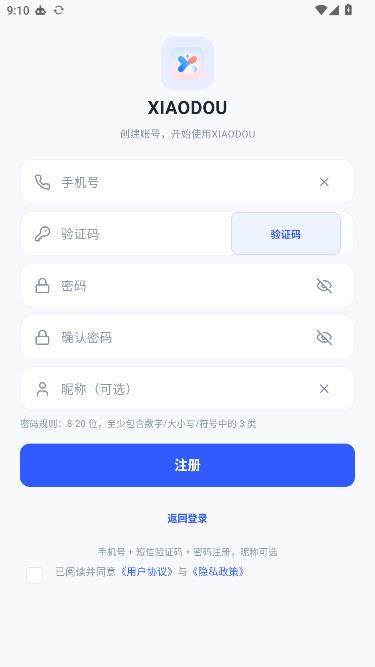Request a code with the 验证码 button
The width and height of the screenshot is (375, 667).
(x=286, y=234)
